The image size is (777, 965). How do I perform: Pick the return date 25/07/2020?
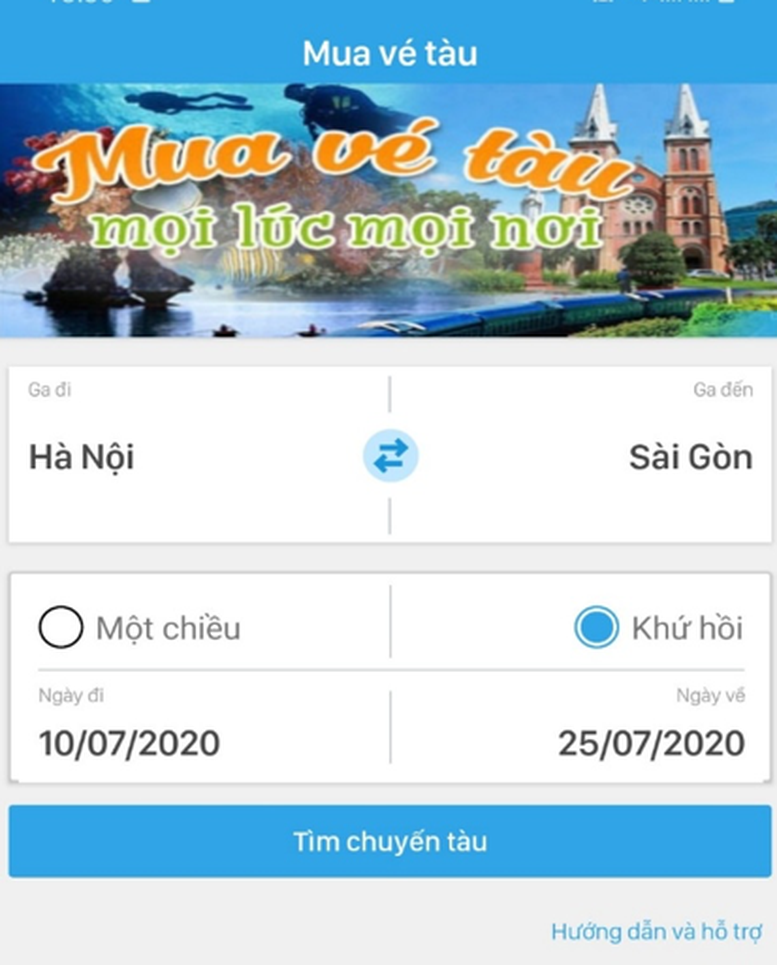point(651,743)
